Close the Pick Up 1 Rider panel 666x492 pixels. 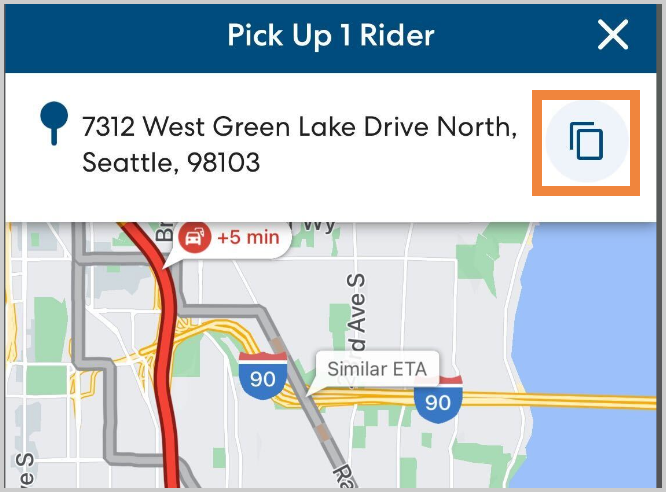tap(613, 36)
